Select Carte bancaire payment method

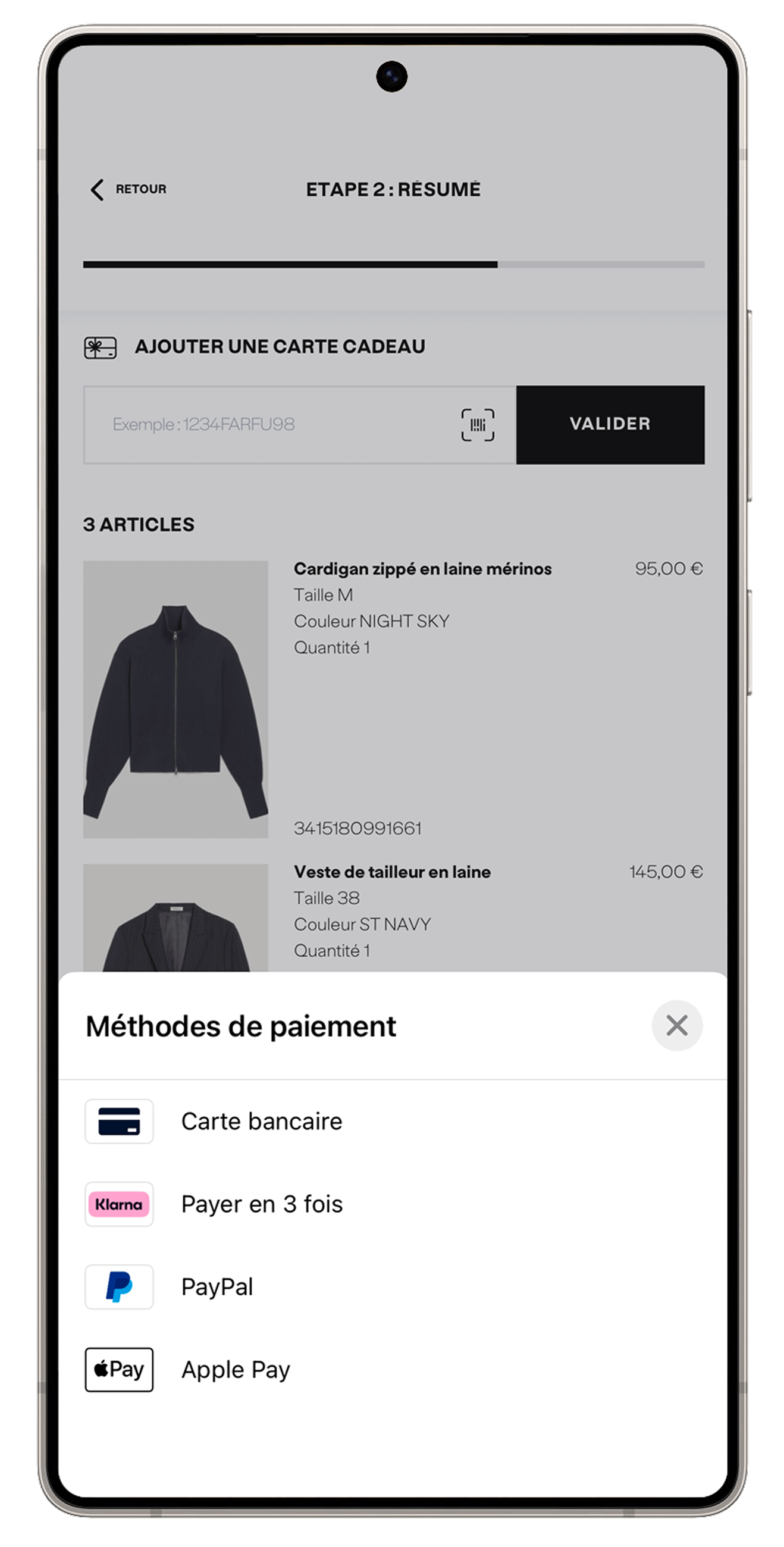(x=262, y=1121)
